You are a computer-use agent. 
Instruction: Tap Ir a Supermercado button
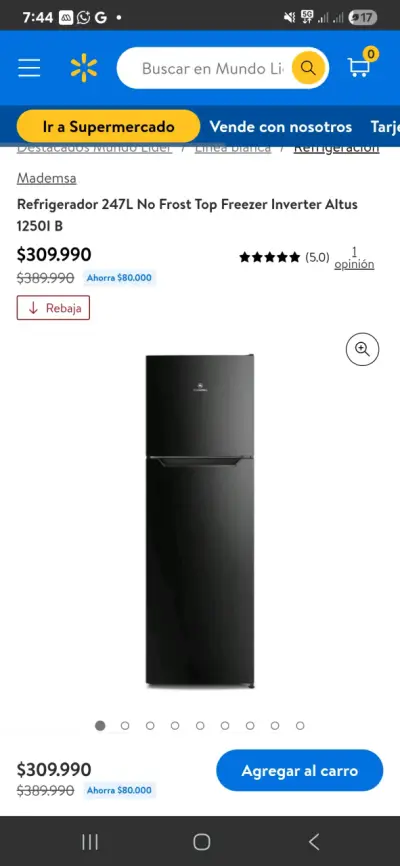[108, 126]
